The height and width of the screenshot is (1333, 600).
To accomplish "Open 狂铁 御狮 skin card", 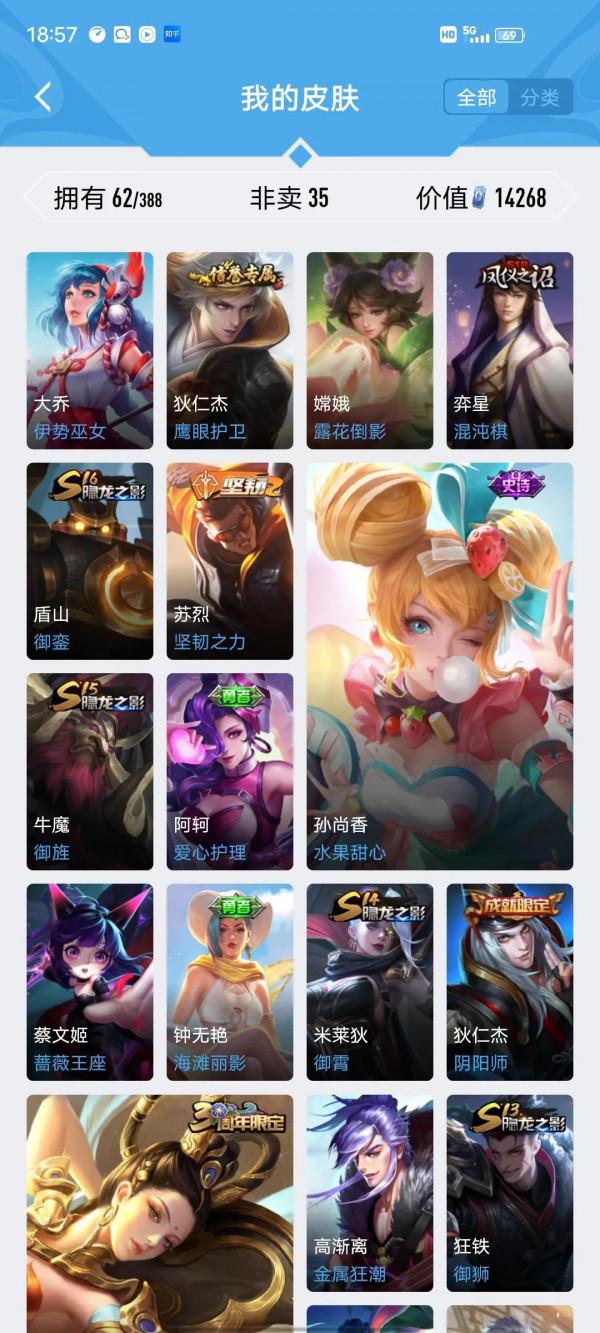I will 510,1192.
